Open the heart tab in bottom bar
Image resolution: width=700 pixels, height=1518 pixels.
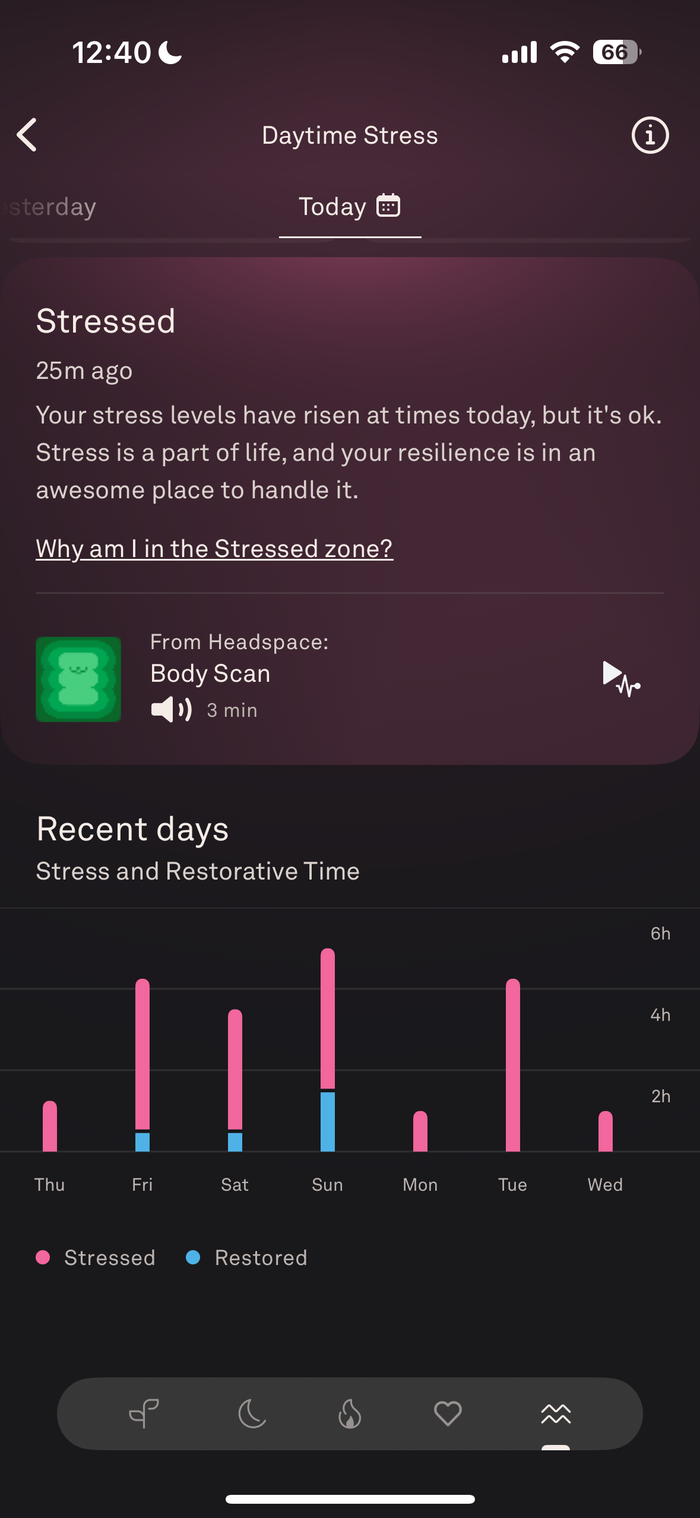pos(448,1413)
